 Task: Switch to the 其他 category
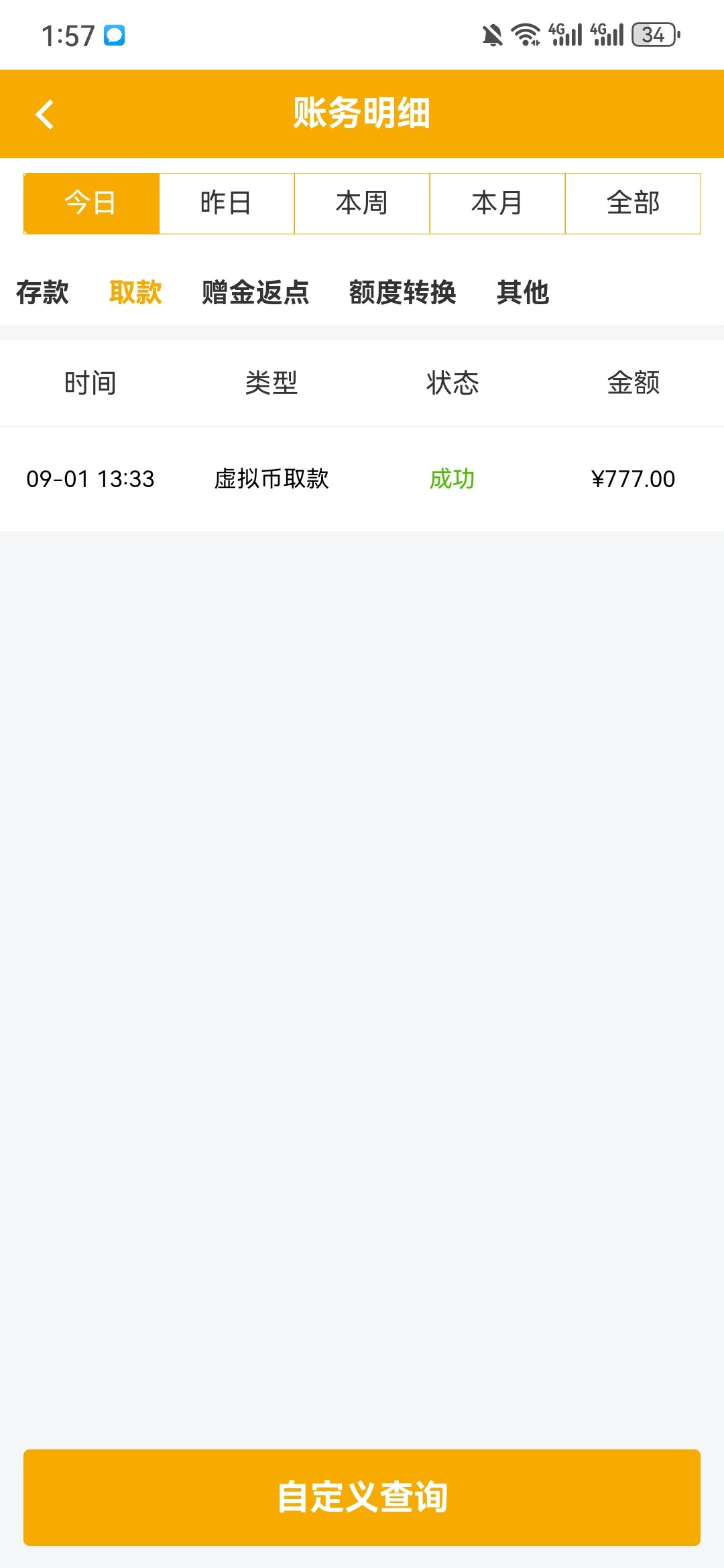(522, 293)
